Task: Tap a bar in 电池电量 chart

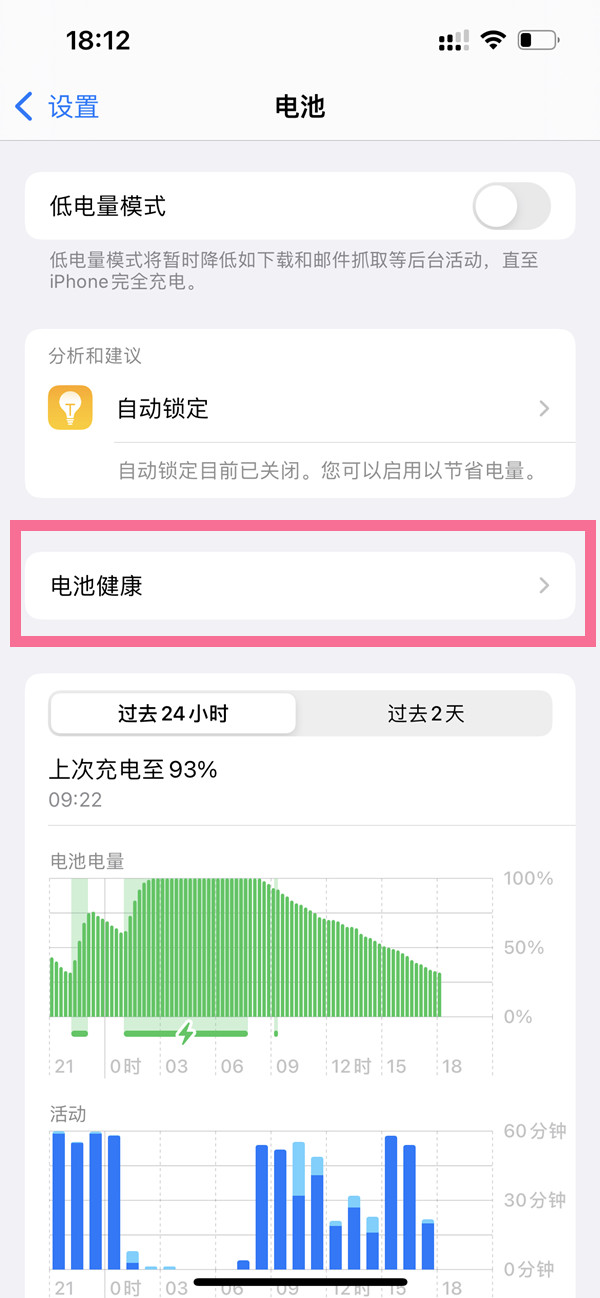Action: pyautogui.click(x=200, y=950)
